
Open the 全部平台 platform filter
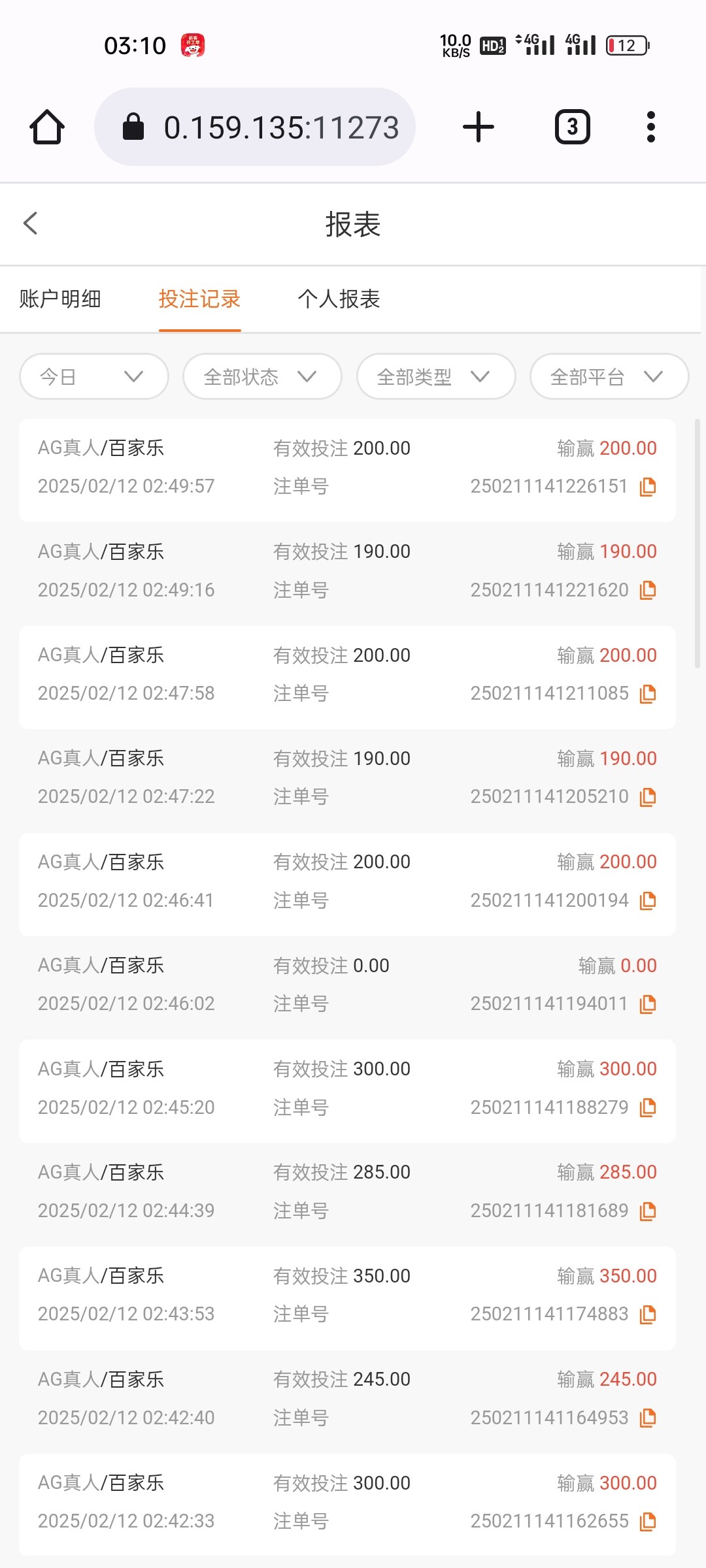coord(608,376)
